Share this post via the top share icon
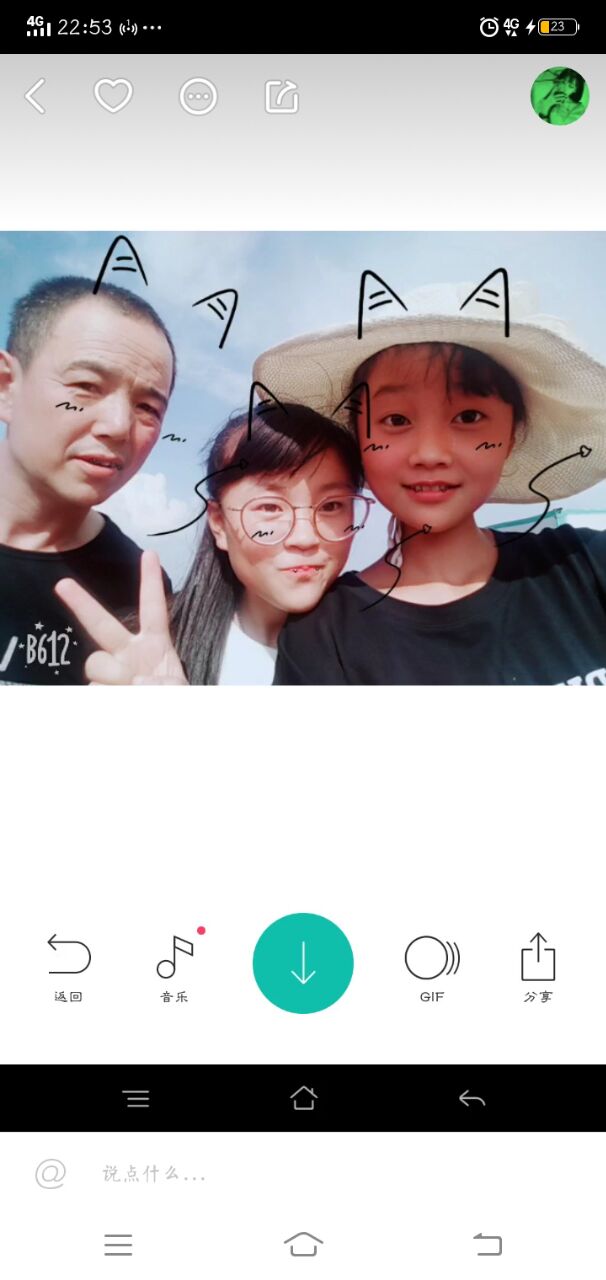Image resolution: width=606 pixels, height=1280 pixels. pos(282,96)
